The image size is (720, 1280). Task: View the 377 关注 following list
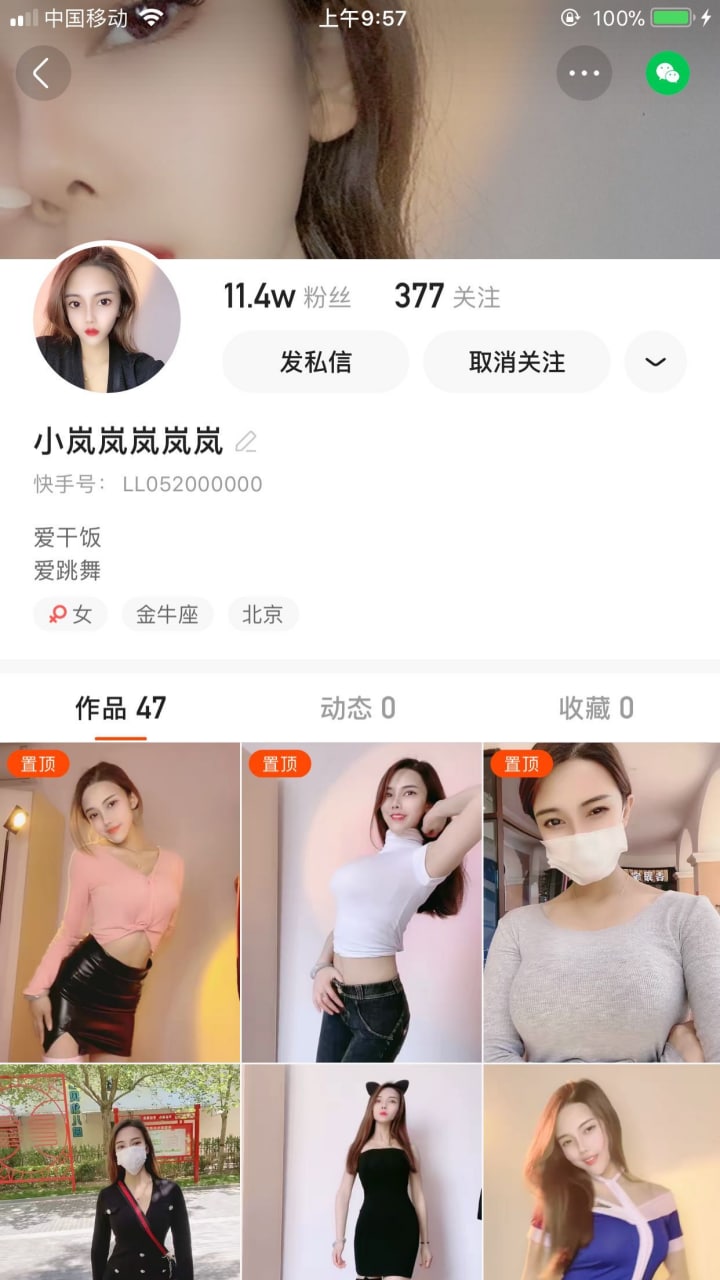(x=447, y=297)
